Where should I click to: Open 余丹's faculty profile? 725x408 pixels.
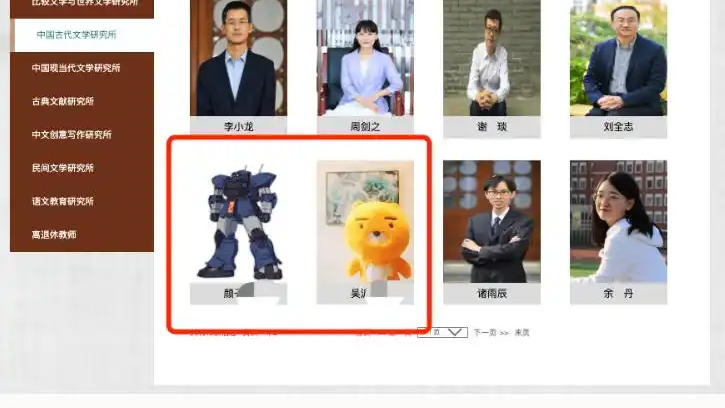pos(618,225)
